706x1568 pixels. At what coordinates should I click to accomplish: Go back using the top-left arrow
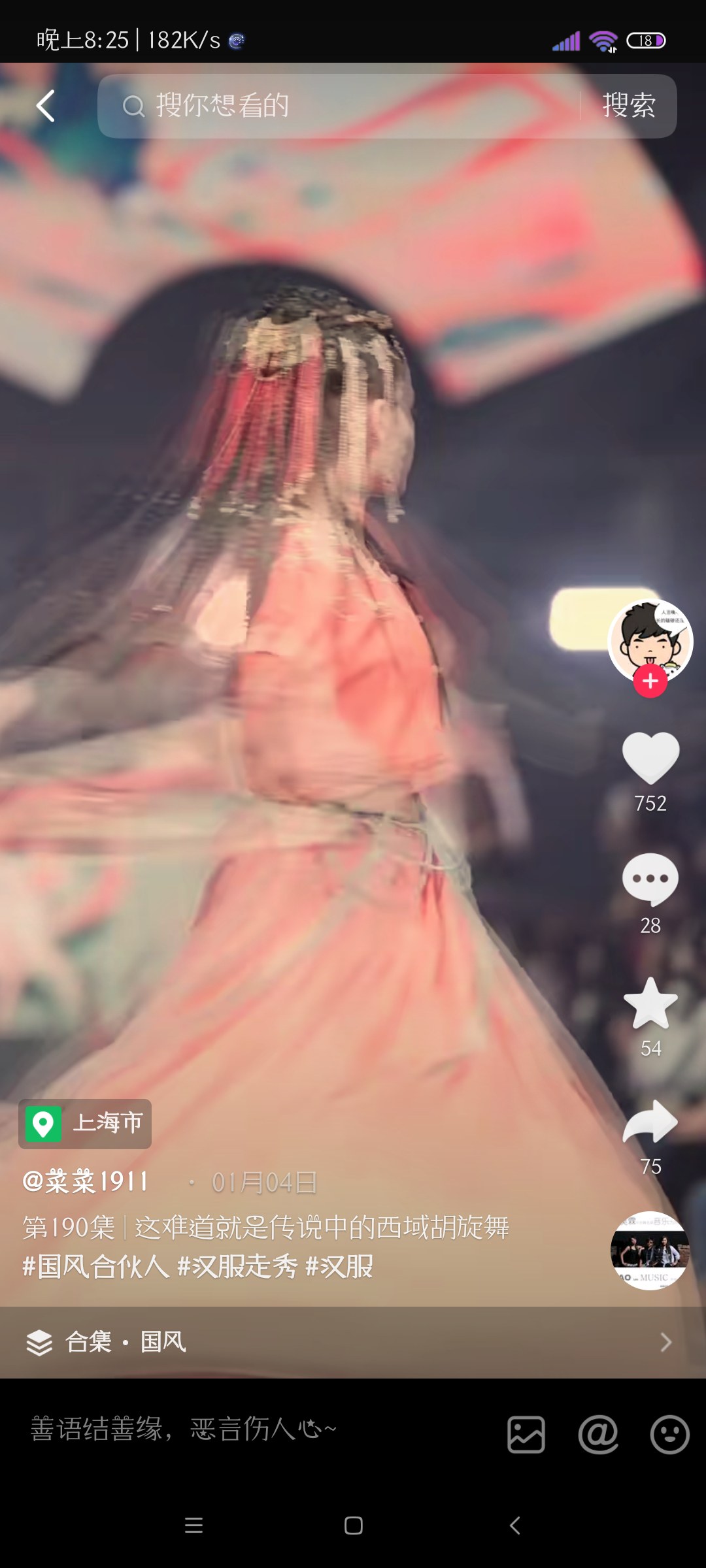pyautogui.click(x=46, y=106)
